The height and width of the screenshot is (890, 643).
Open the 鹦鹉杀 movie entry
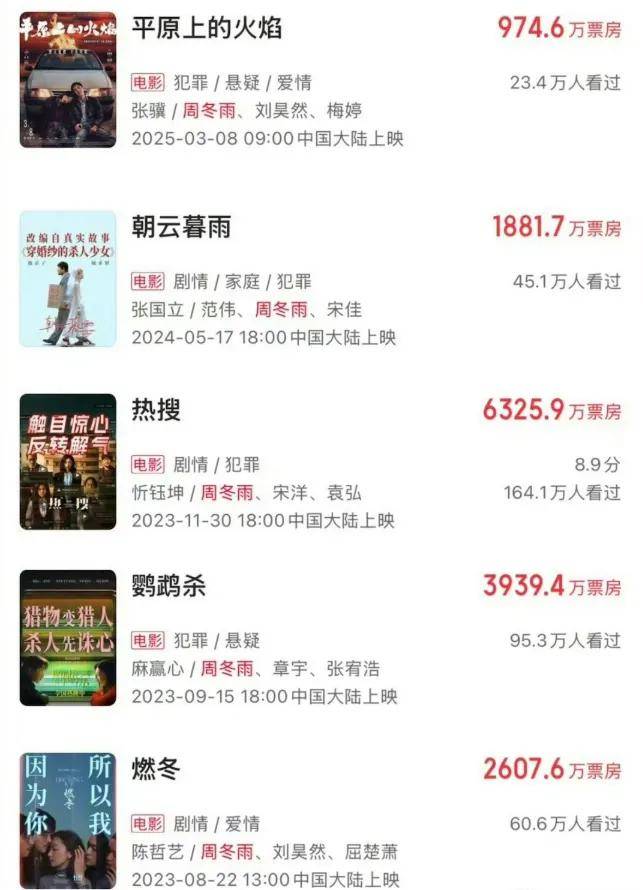[168, 586]
